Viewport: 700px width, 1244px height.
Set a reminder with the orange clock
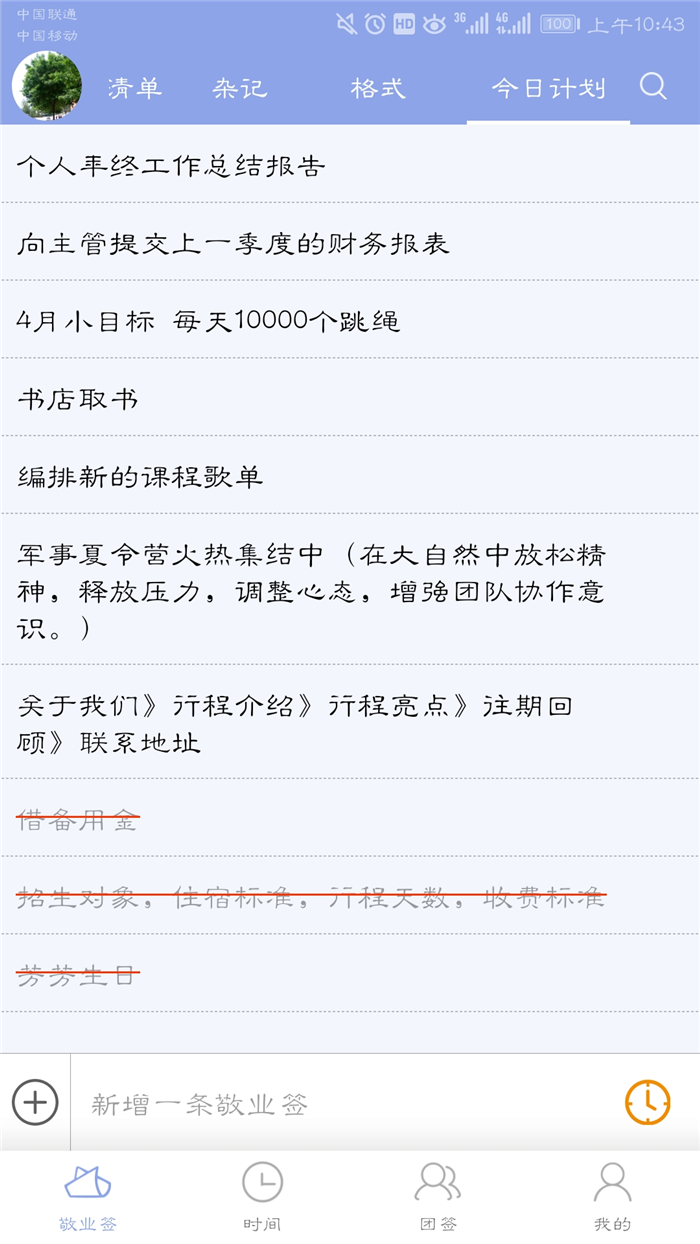(648, 1103)
